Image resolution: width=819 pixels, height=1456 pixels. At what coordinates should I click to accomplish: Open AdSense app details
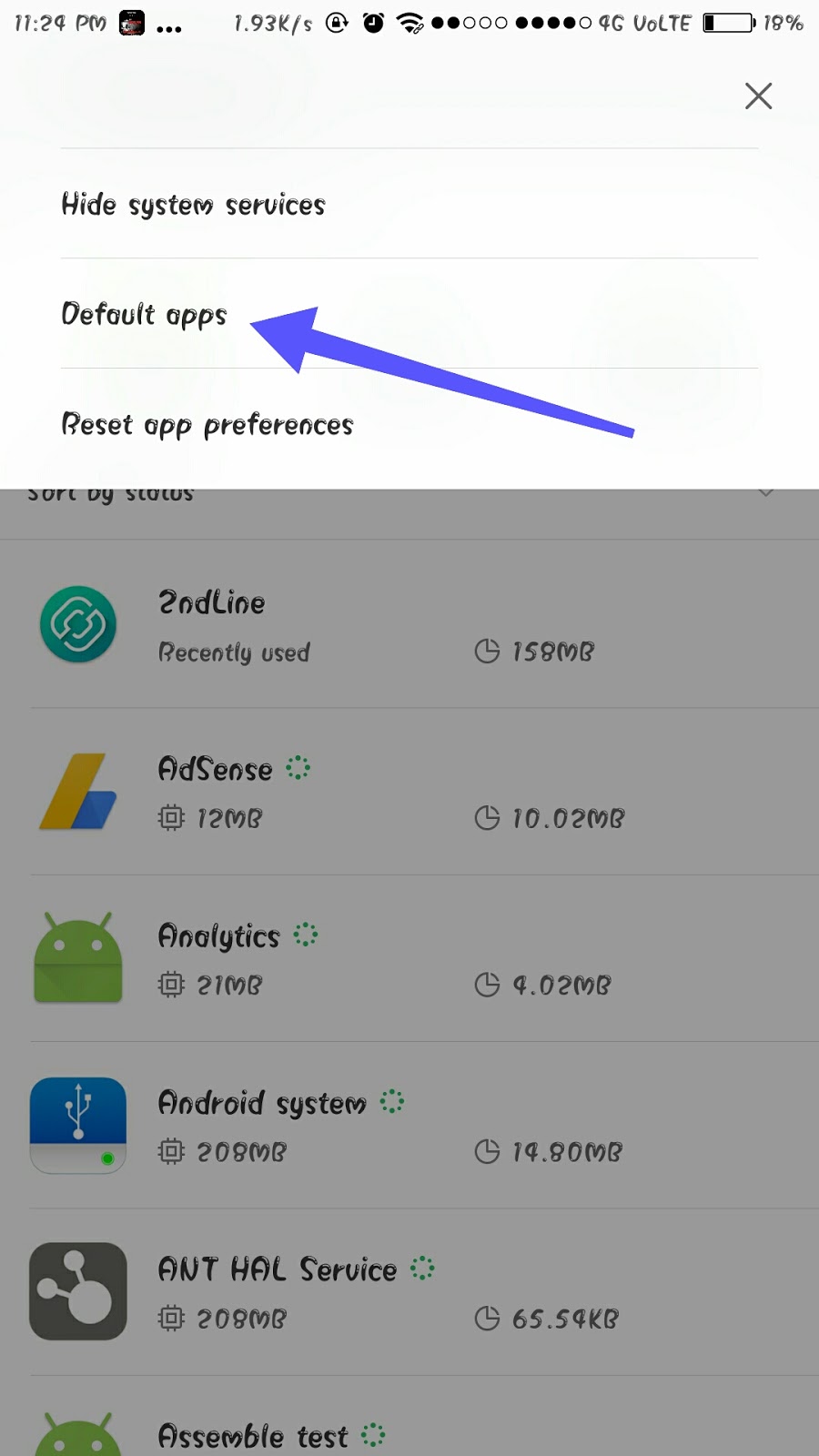coord(409,792)
